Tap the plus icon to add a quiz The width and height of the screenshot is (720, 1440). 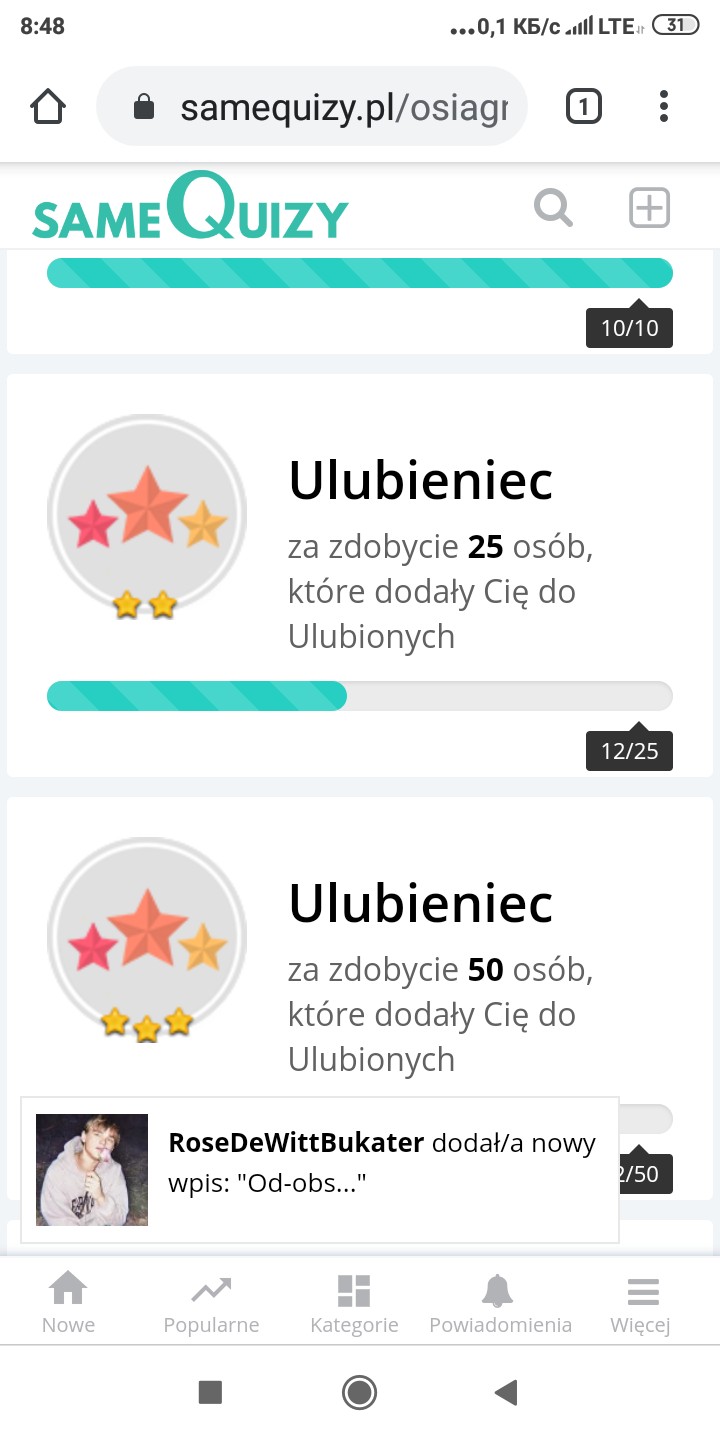click(649, 208)
